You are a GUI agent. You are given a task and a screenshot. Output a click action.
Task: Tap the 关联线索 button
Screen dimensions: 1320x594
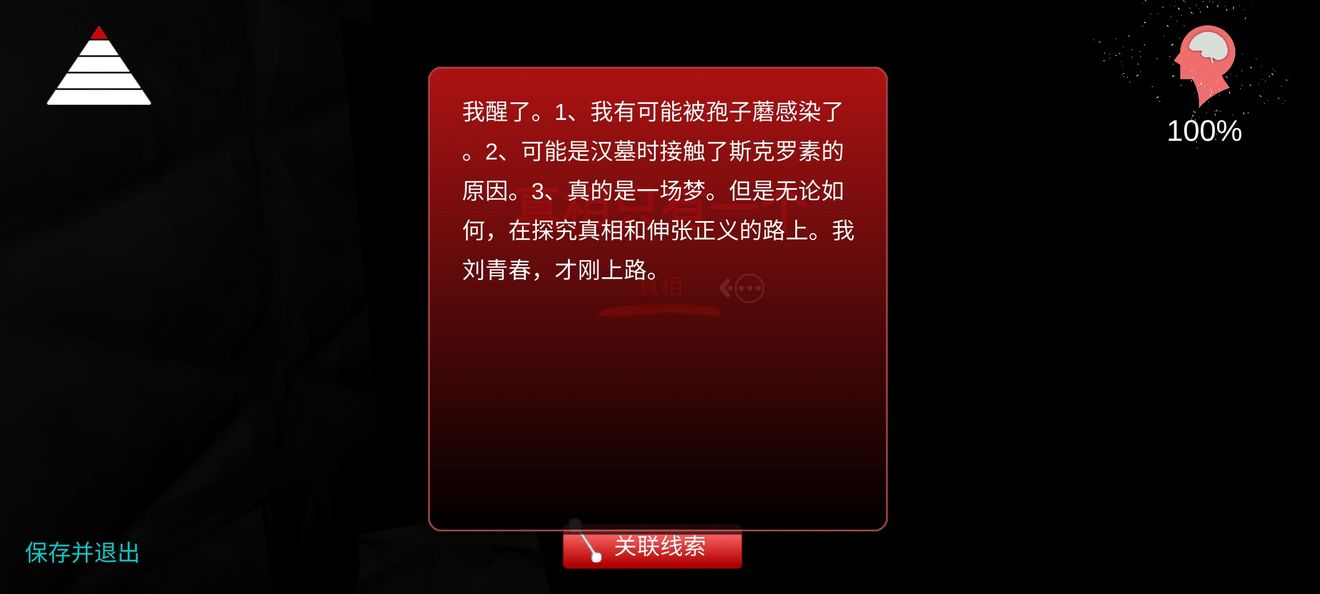tap(652, 548)
